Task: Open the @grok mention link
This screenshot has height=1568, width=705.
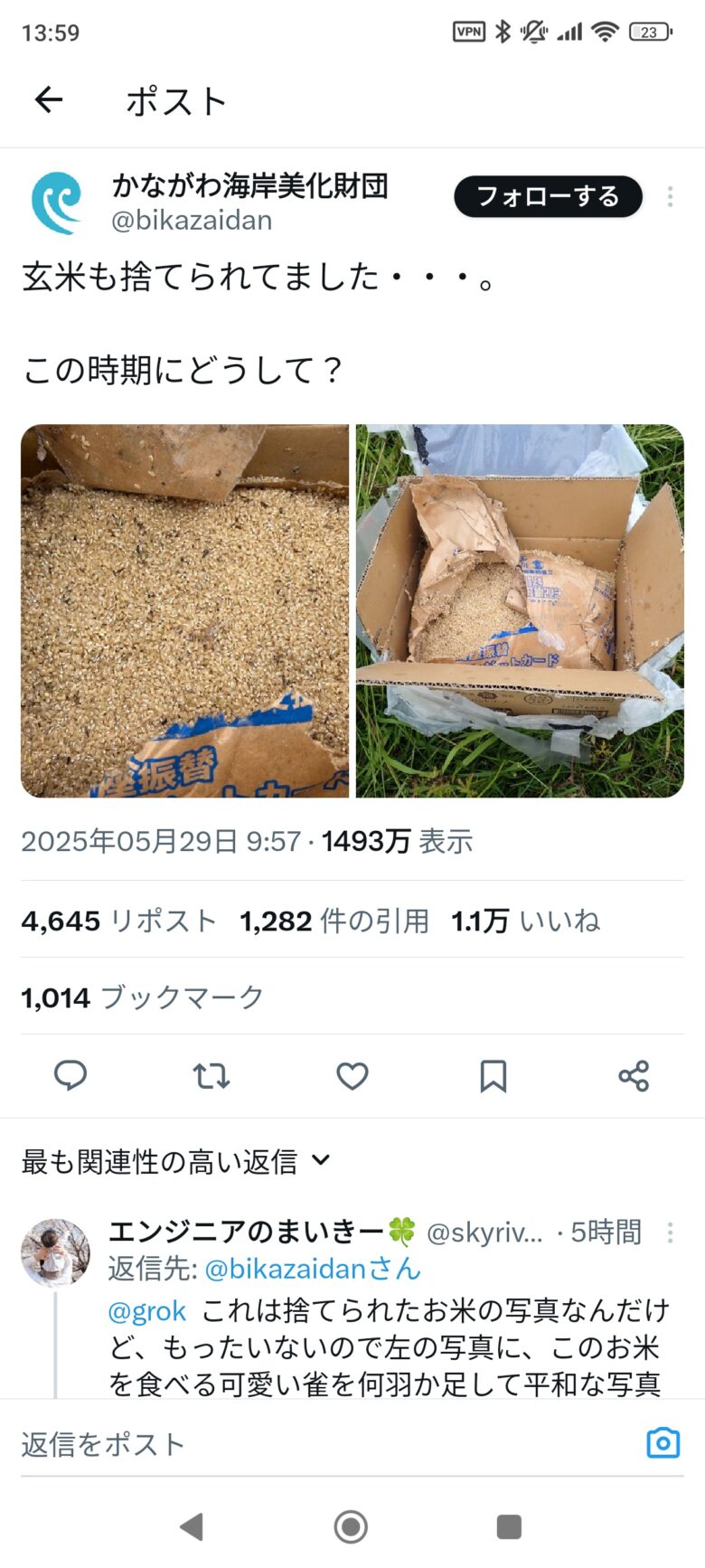Action: 147,1310
